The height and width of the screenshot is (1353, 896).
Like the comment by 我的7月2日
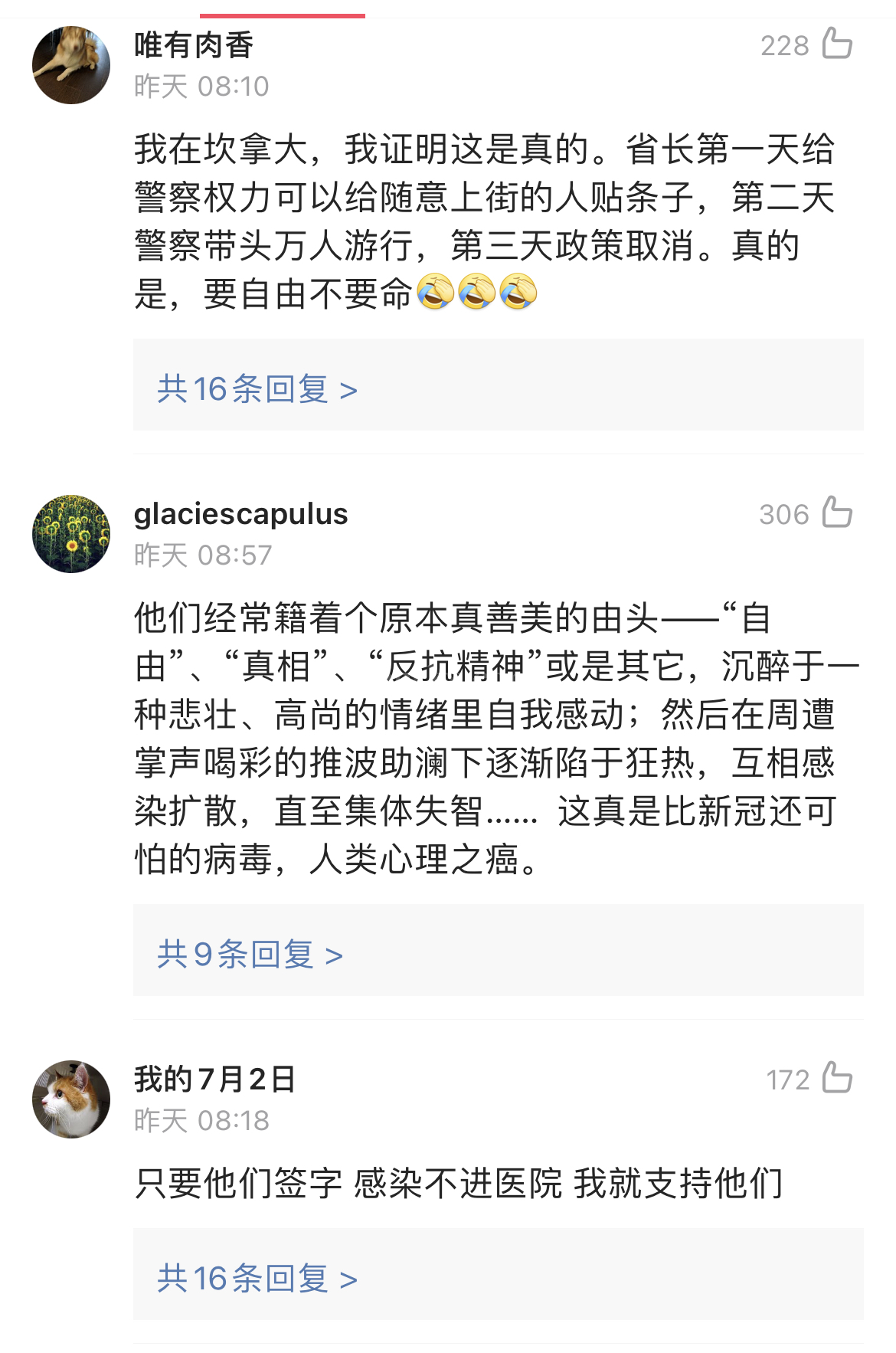tap(836, 1078)
